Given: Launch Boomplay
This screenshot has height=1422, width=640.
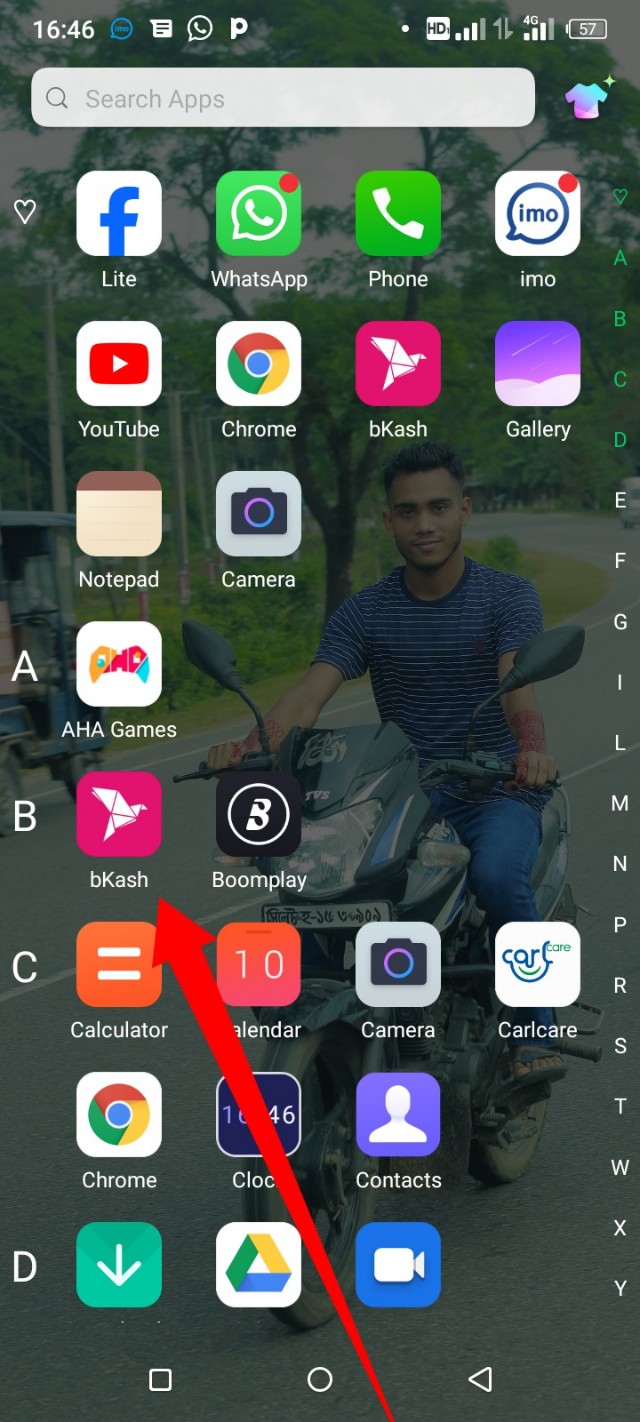Looking at the screenshot, I should point(258,814).
